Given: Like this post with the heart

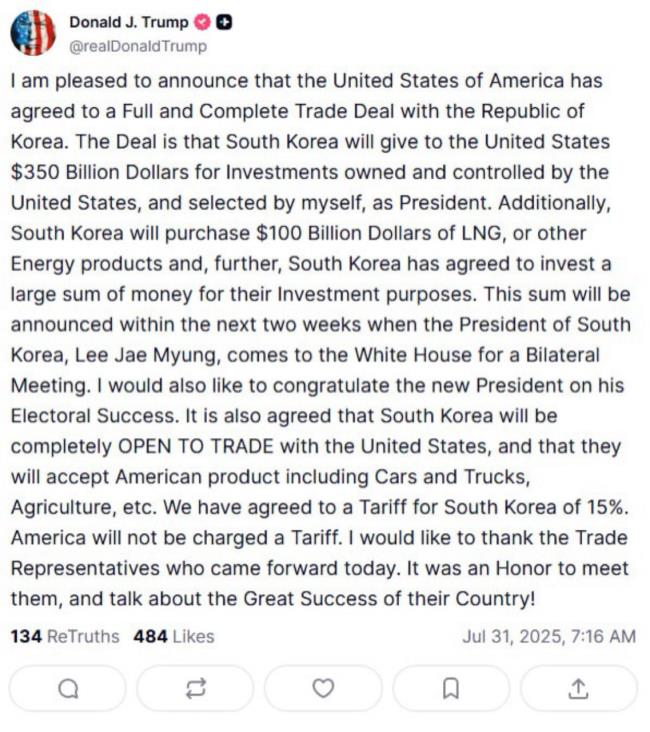Looking at the screenshot, I should [323, 688].
